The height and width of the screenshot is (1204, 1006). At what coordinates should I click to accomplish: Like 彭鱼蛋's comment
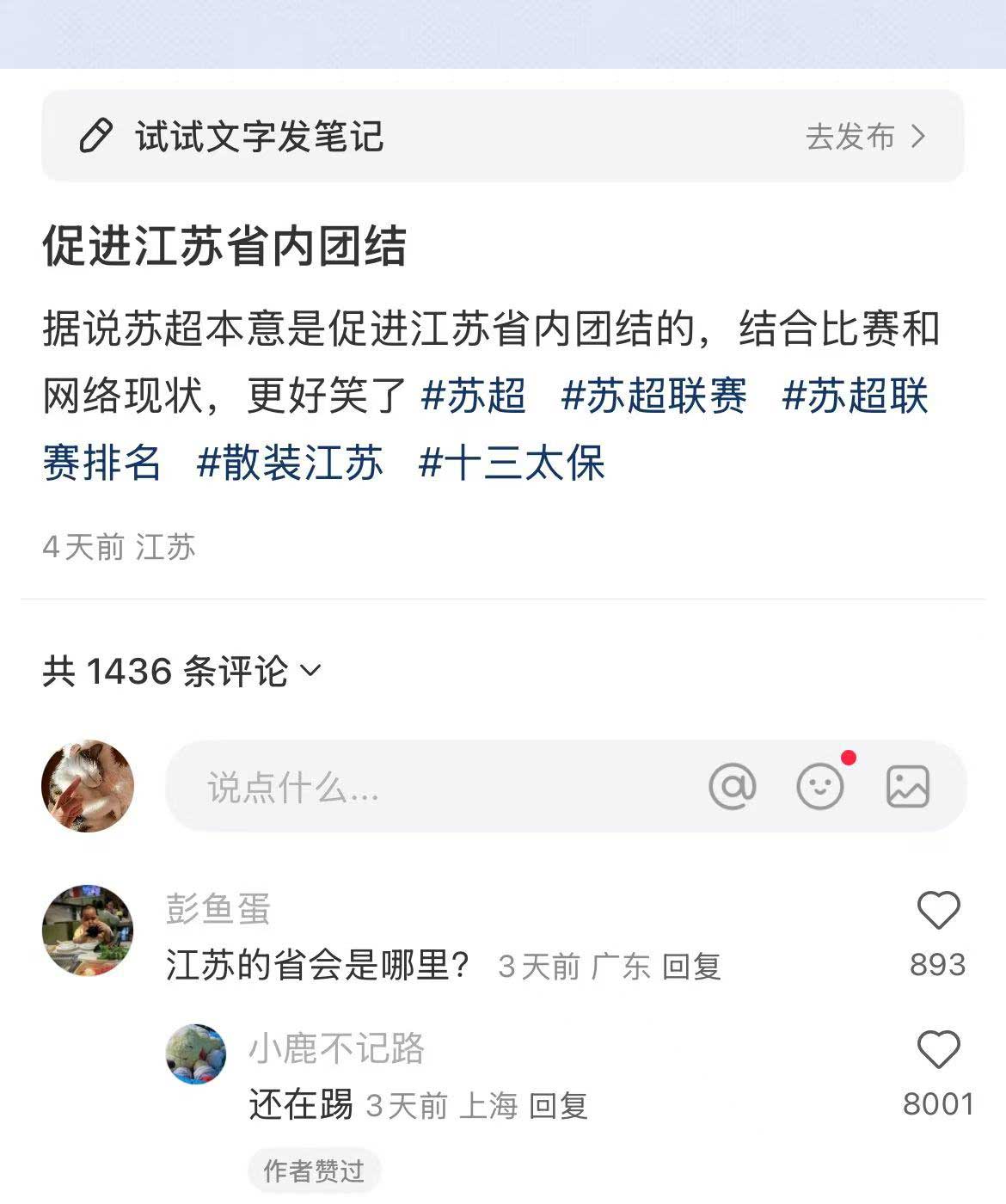937,912
